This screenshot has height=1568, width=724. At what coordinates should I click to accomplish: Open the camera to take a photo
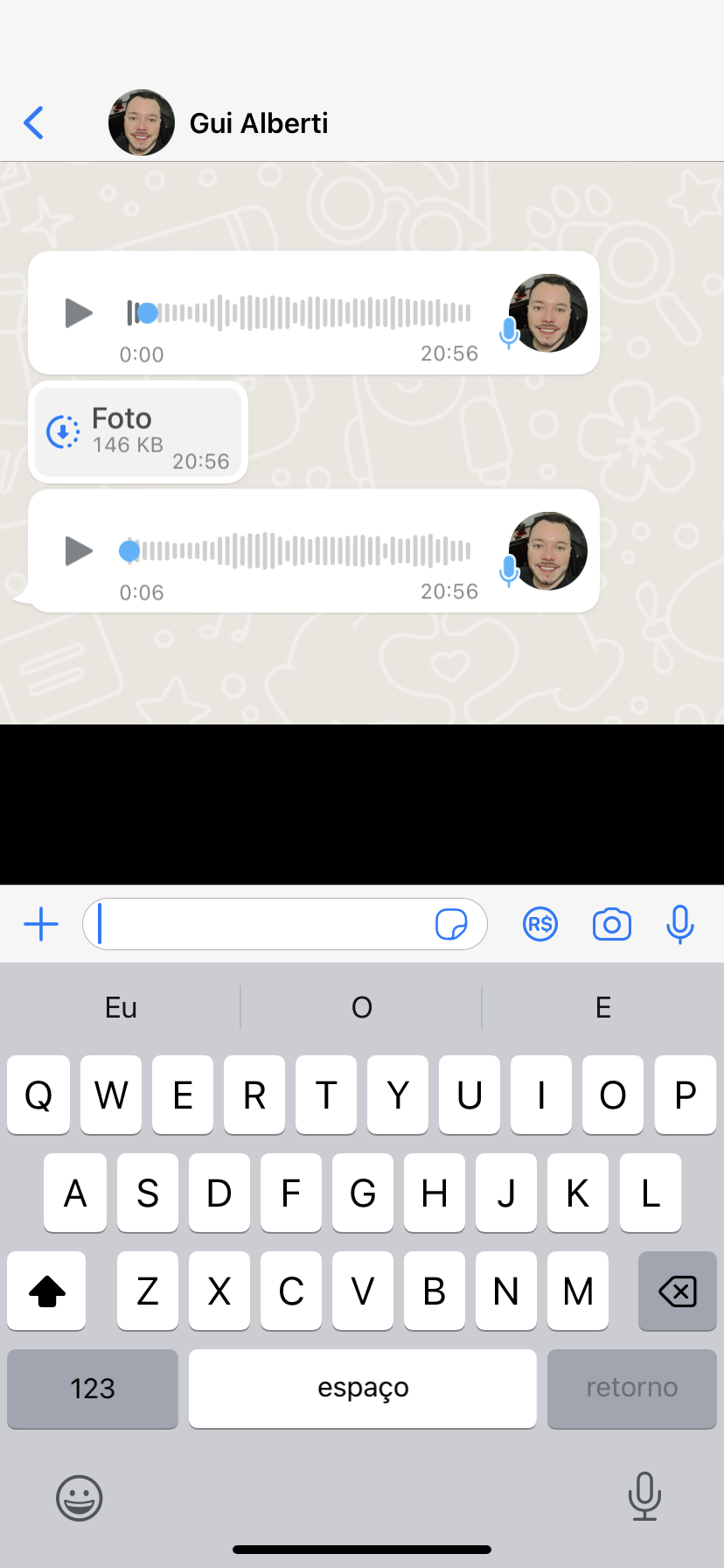[x=611, y=924]
